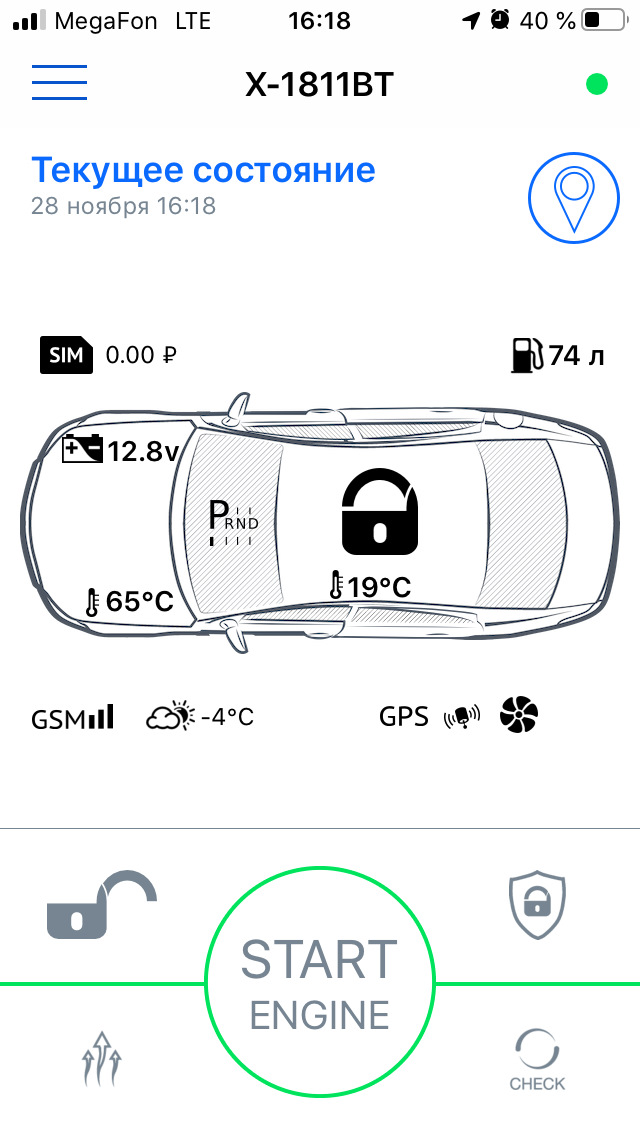Unlock the car with the open padlock
Image resolution: width=640 pixels, height=1136 pixels.
[101, 906]
